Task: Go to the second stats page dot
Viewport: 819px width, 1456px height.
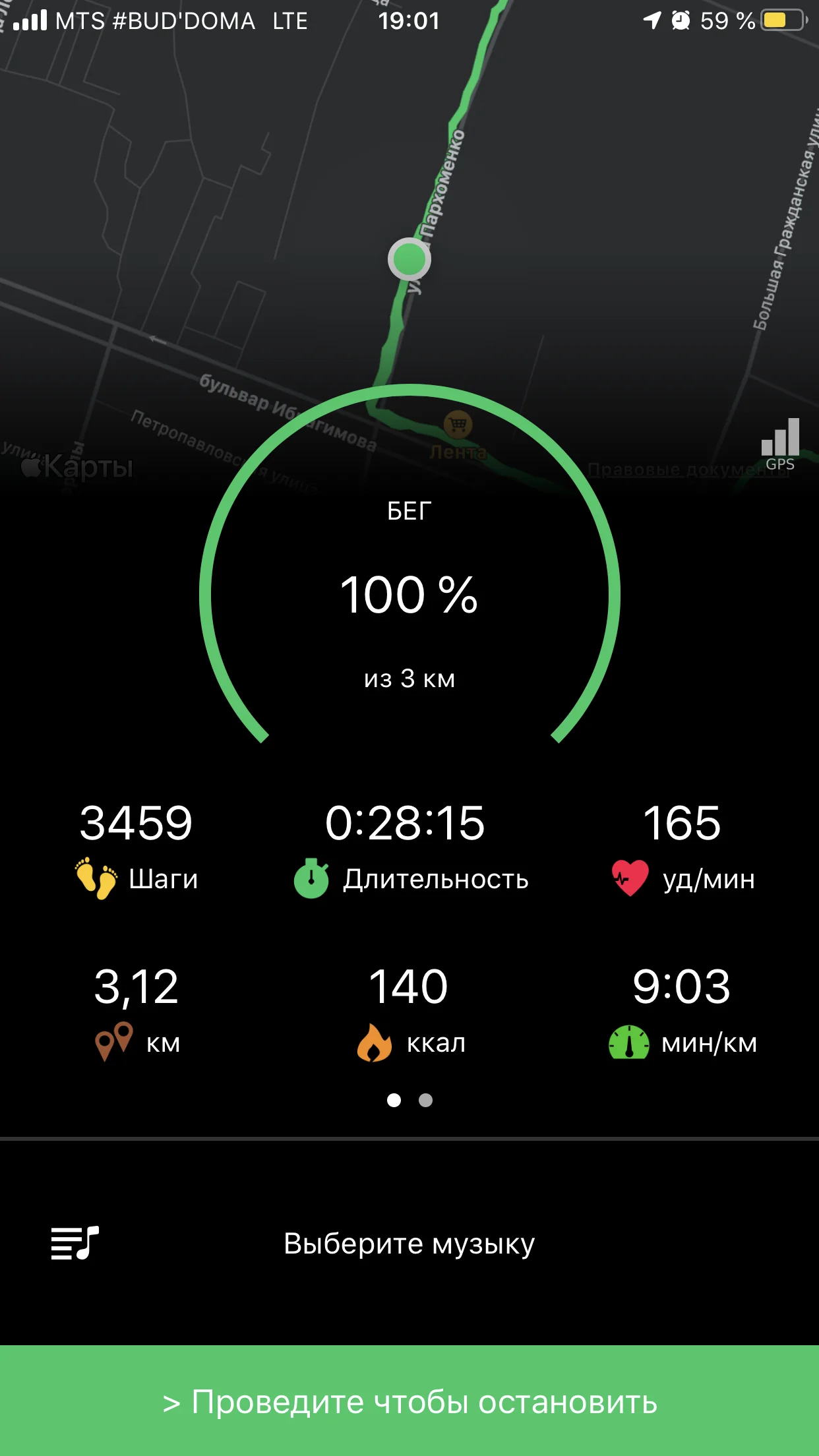Action: 426,1100
